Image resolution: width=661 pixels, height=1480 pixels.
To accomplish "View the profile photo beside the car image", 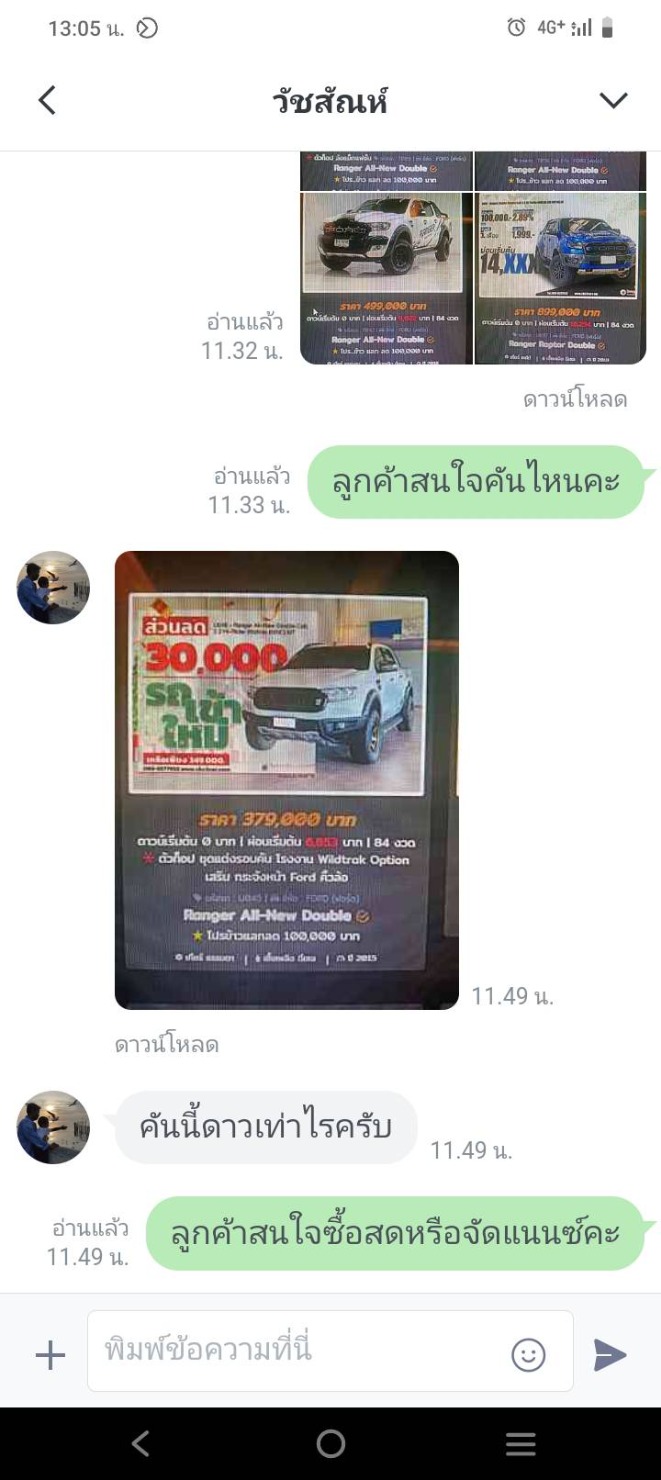I will pyautogui.click(x=53, y=588).
